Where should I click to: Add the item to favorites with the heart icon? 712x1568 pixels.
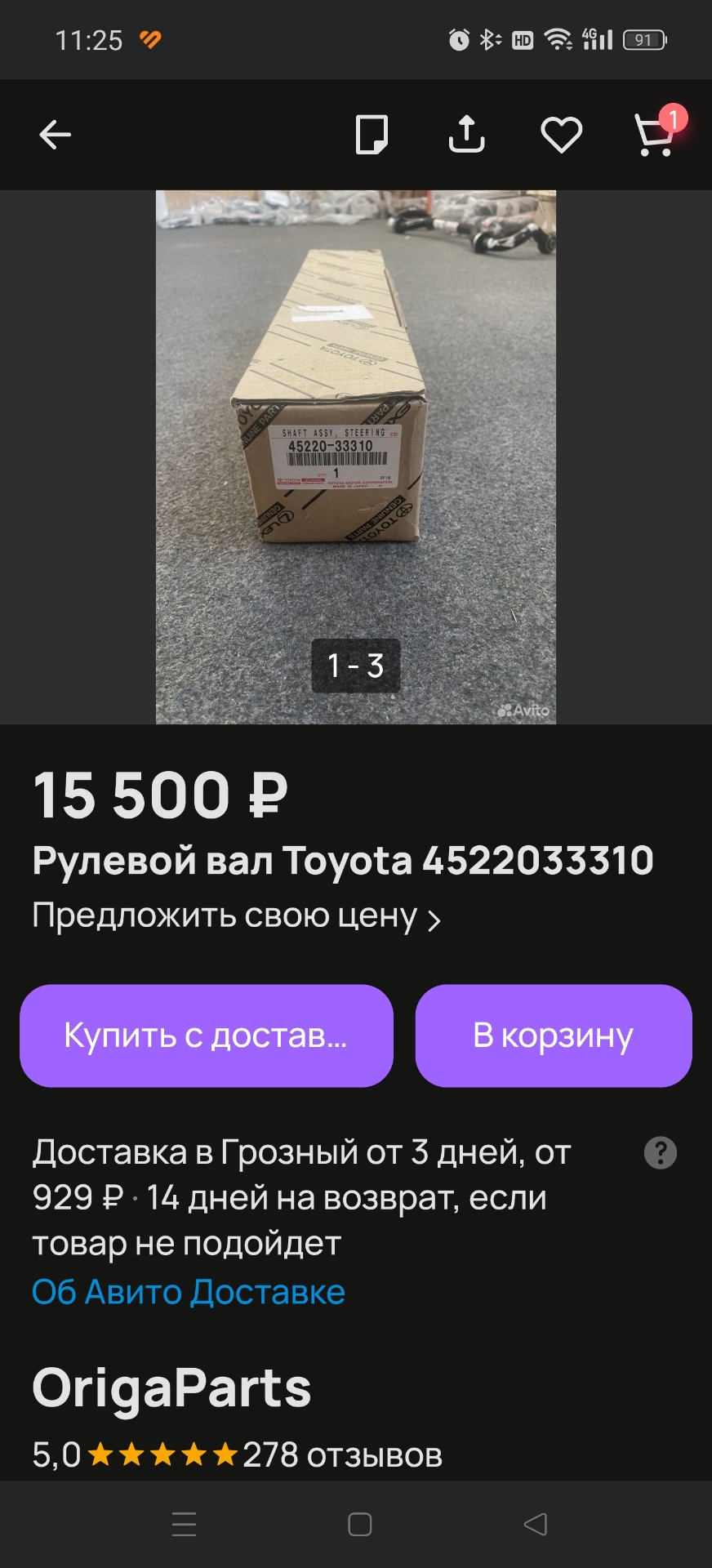[561, 134]
